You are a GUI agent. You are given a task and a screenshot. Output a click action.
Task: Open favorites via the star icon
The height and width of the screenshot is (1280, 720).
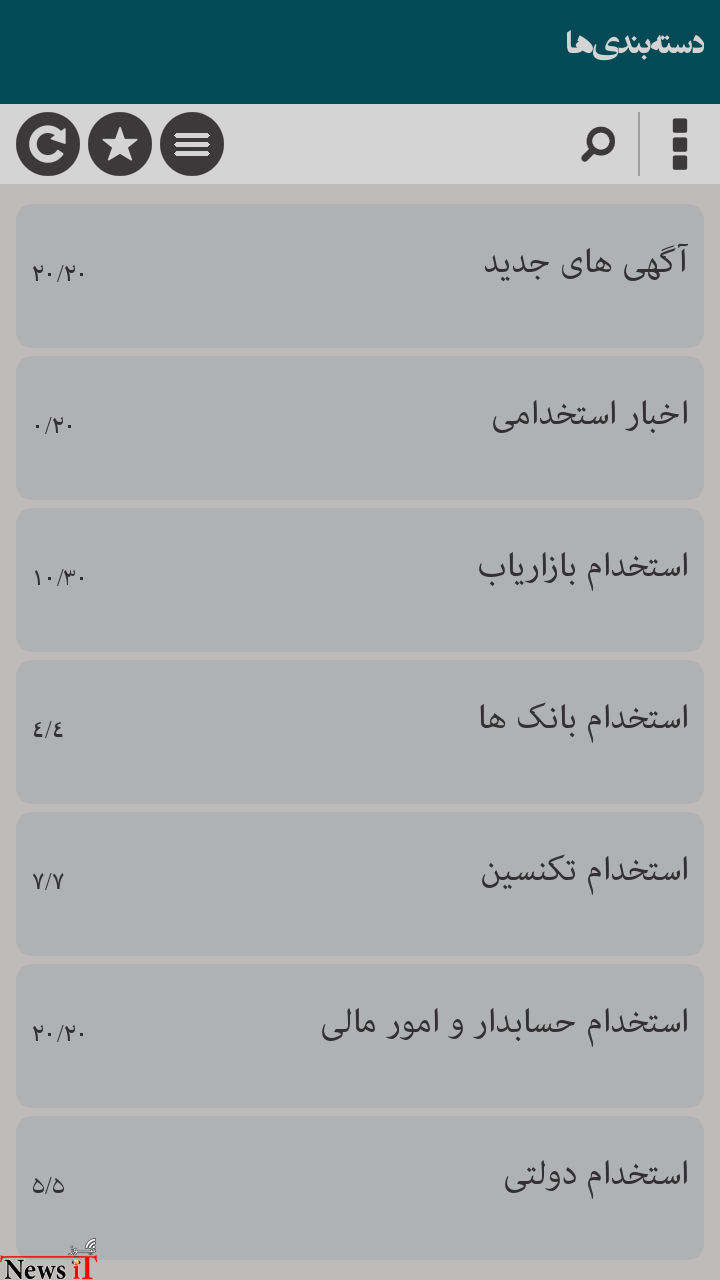[120, 144]
